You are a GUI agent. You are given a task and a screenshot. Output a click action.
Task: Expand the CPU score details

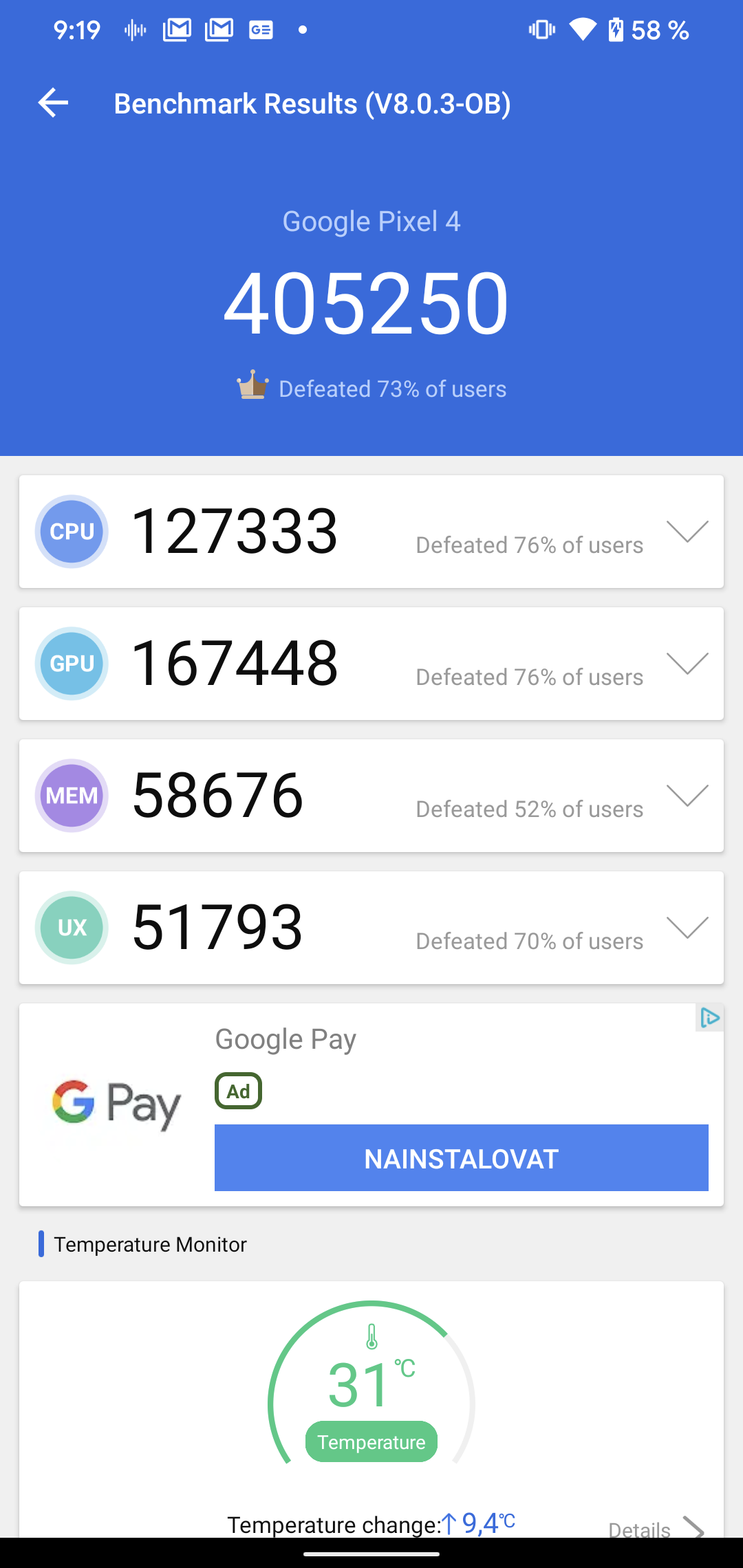tap(687, 532)
